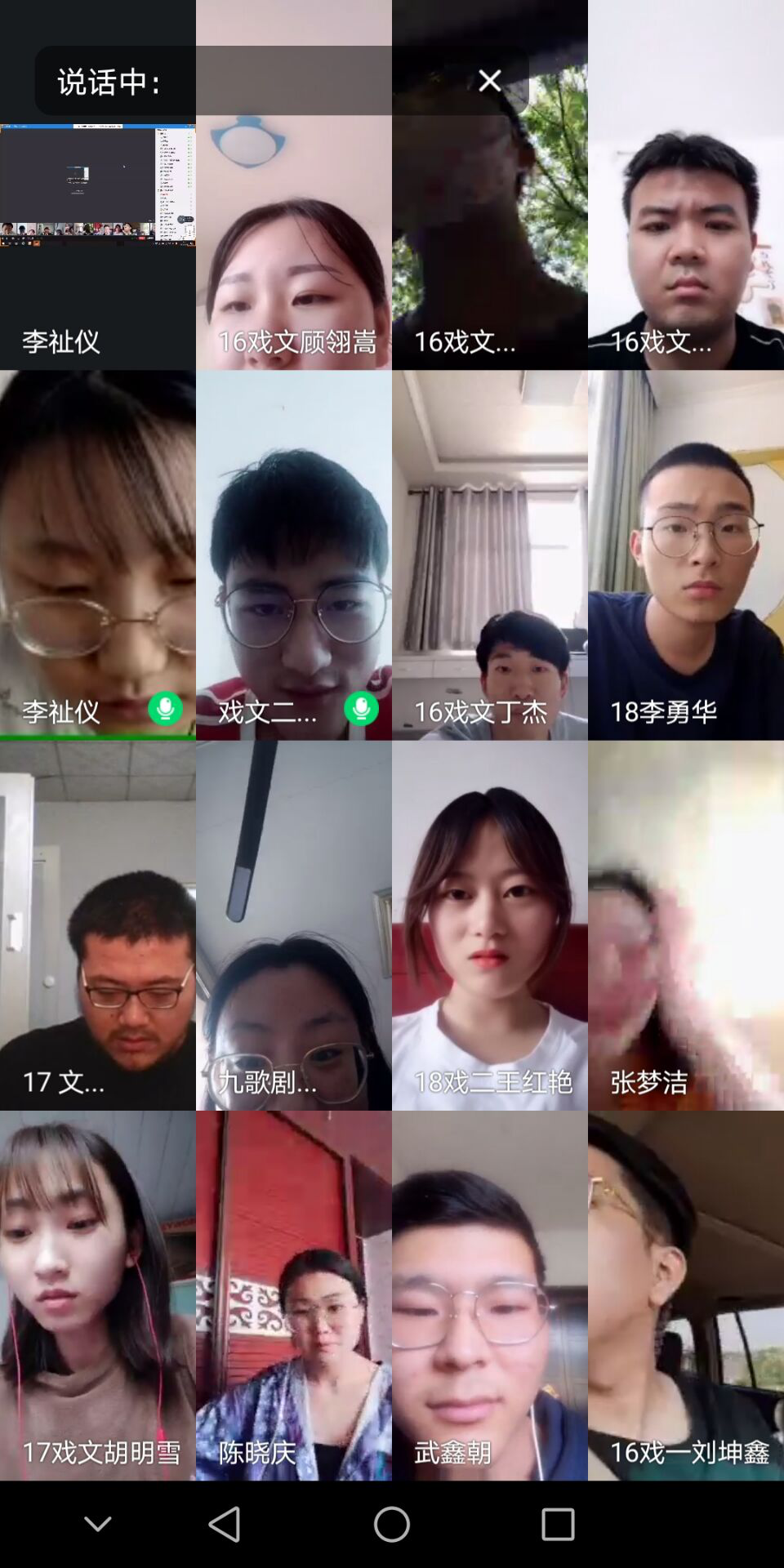Viewport: 784px width, 1568px height.
Task: Select the 16戏文丁杰 video tile
Action: pos(489,555)
